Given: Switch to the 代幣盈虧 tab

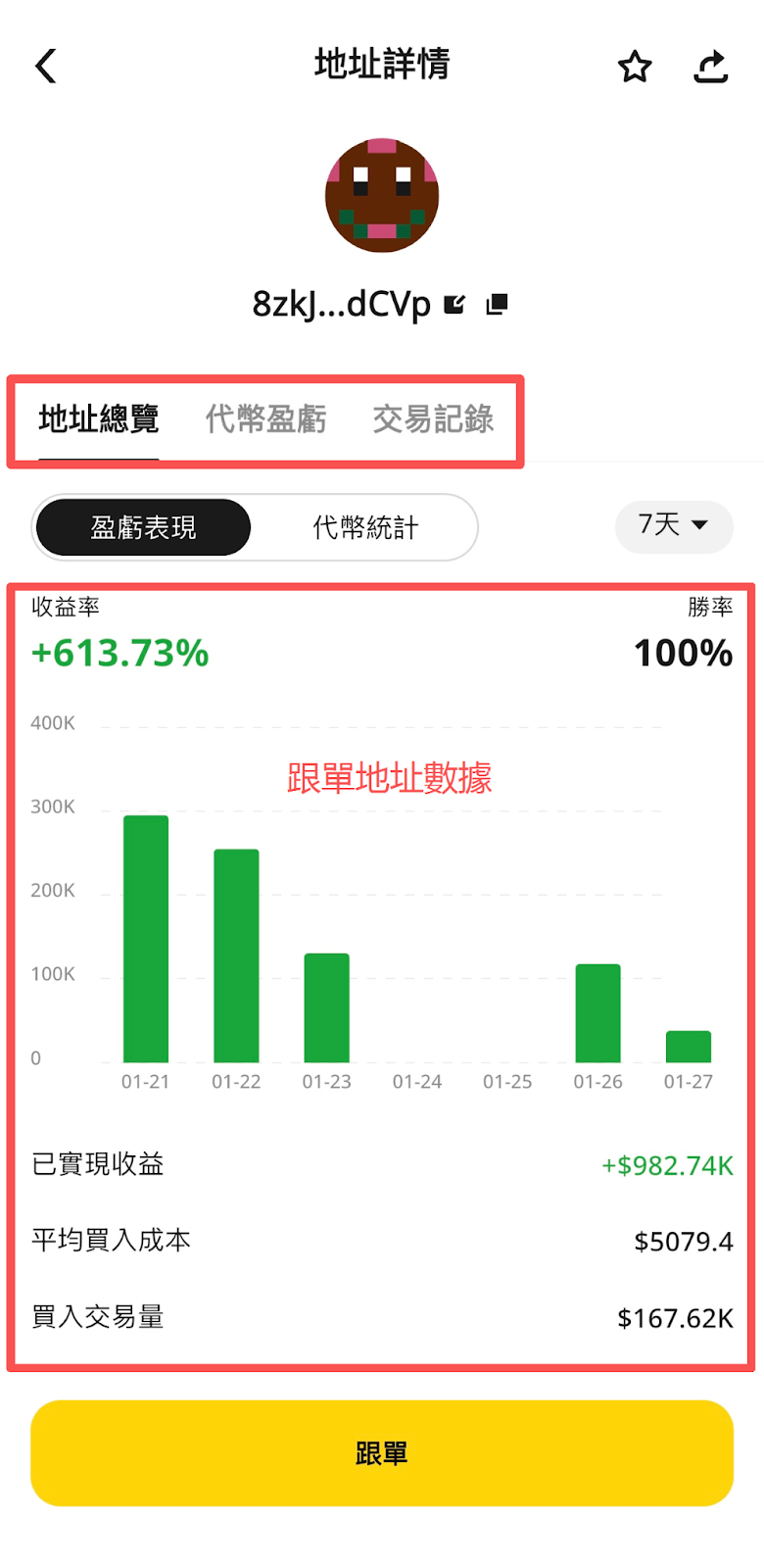Looking at the screenshot, I should click(265, 419).
